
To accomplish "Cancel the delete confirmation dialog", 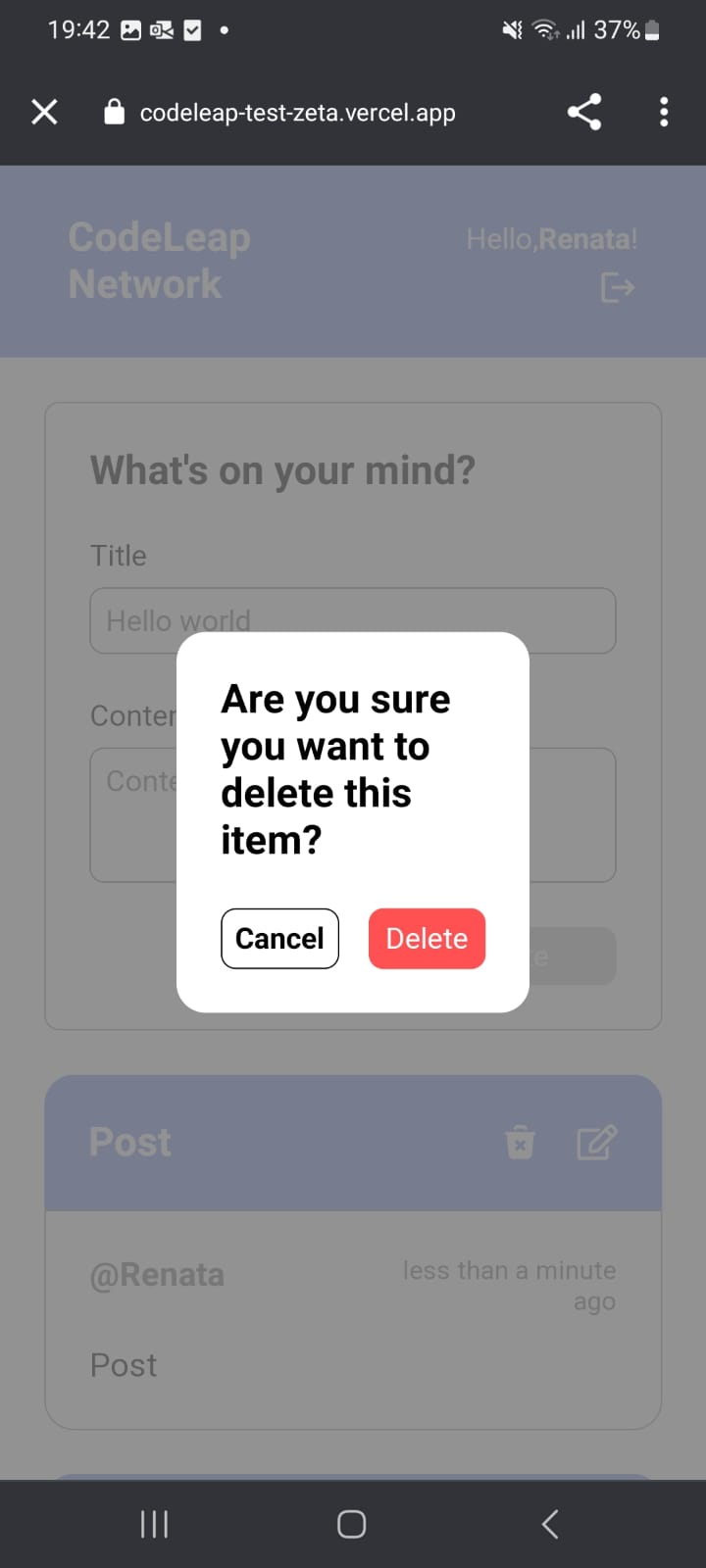I will tap(279, 938).
